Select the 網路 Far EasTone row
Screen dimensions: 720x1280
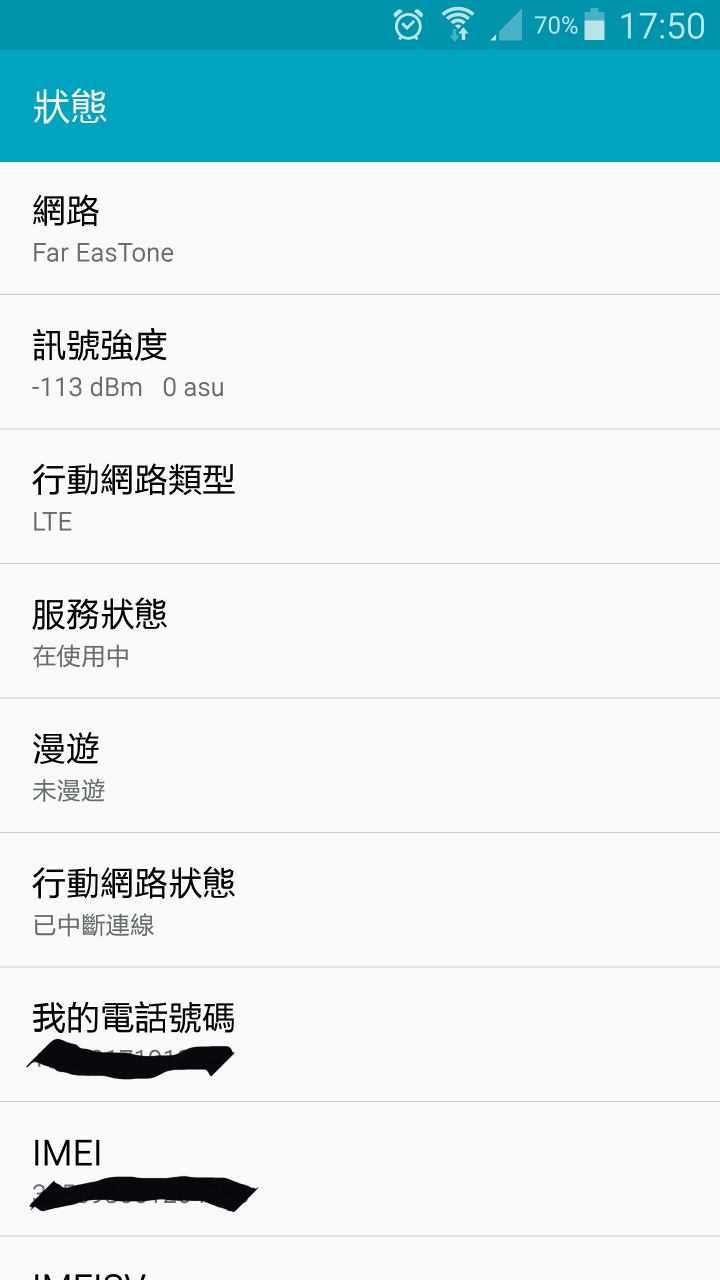tap(360, 228)
